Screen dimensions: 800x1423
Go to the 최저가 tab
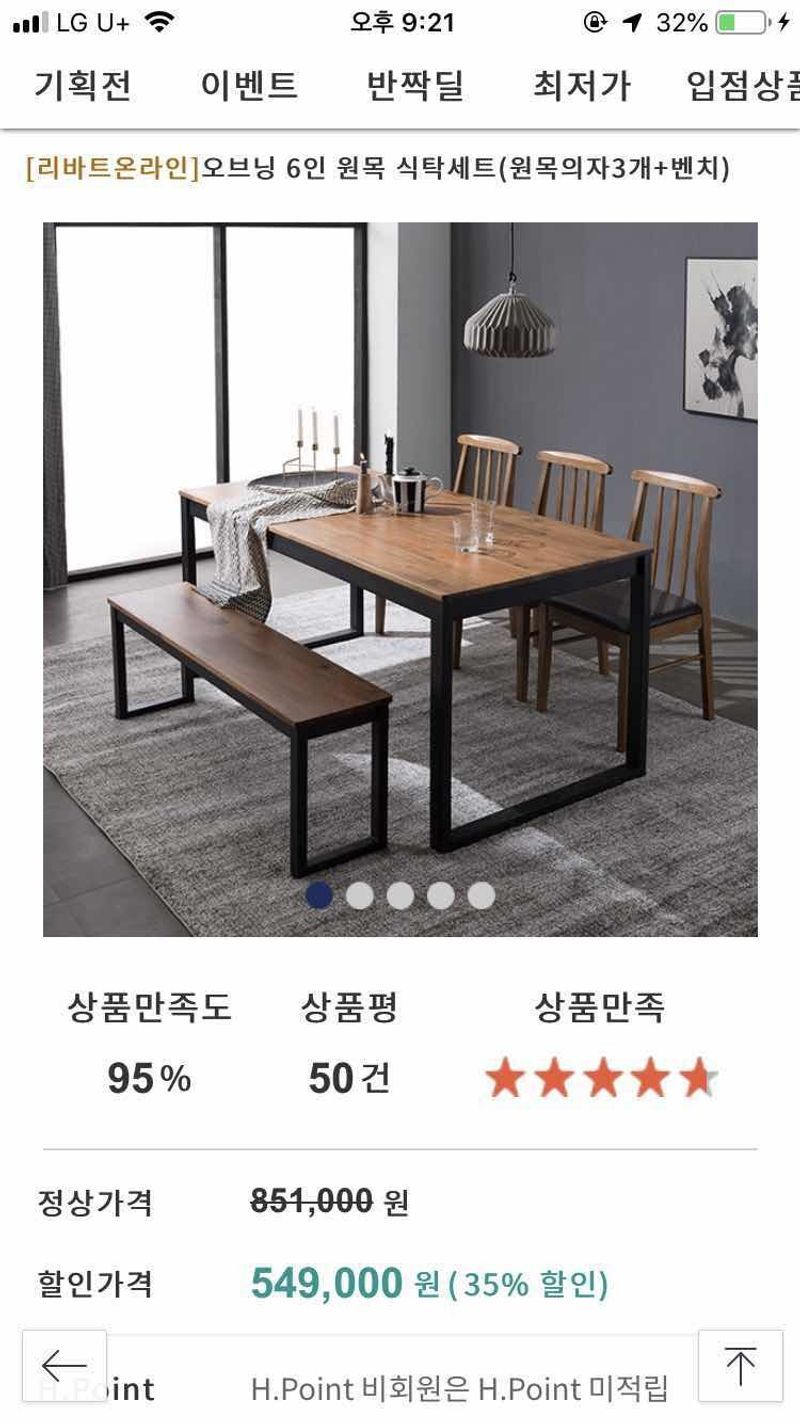click(x=581, y=86)
